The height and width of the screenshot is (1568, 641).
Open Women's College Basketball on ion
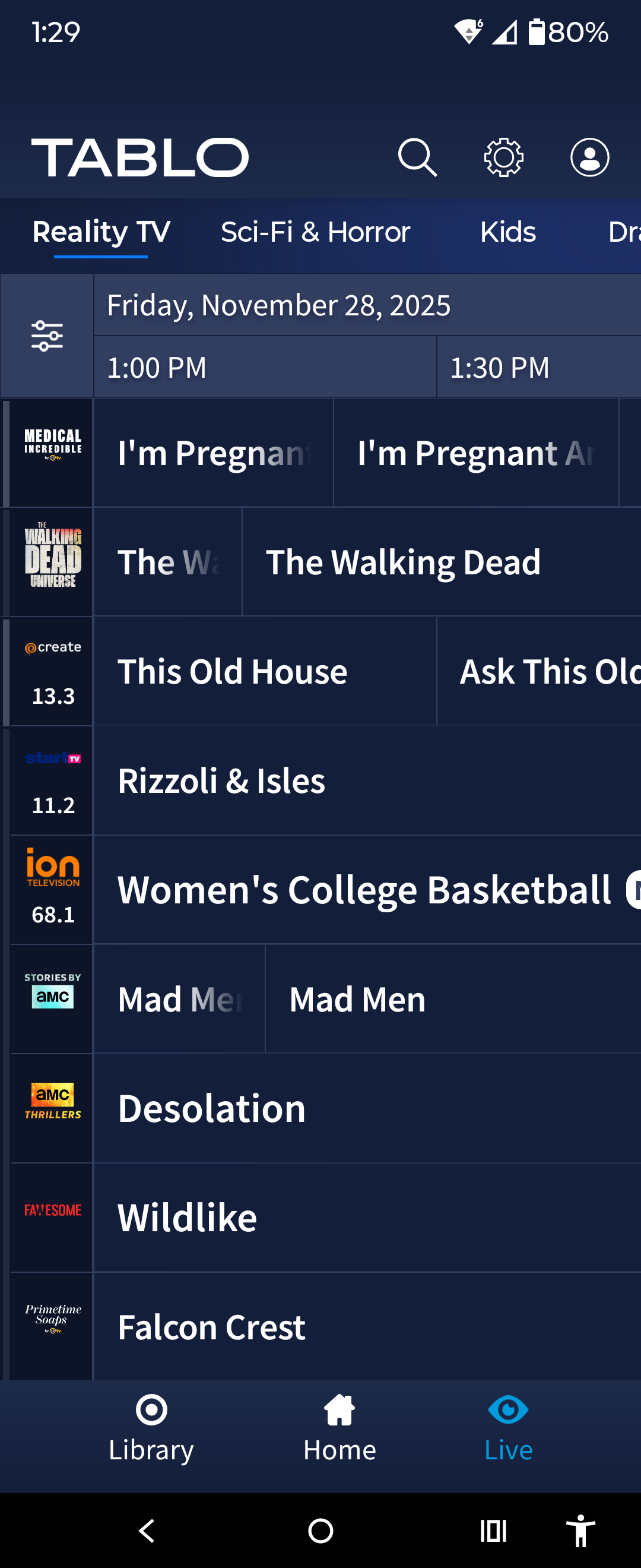click(367, 889)
